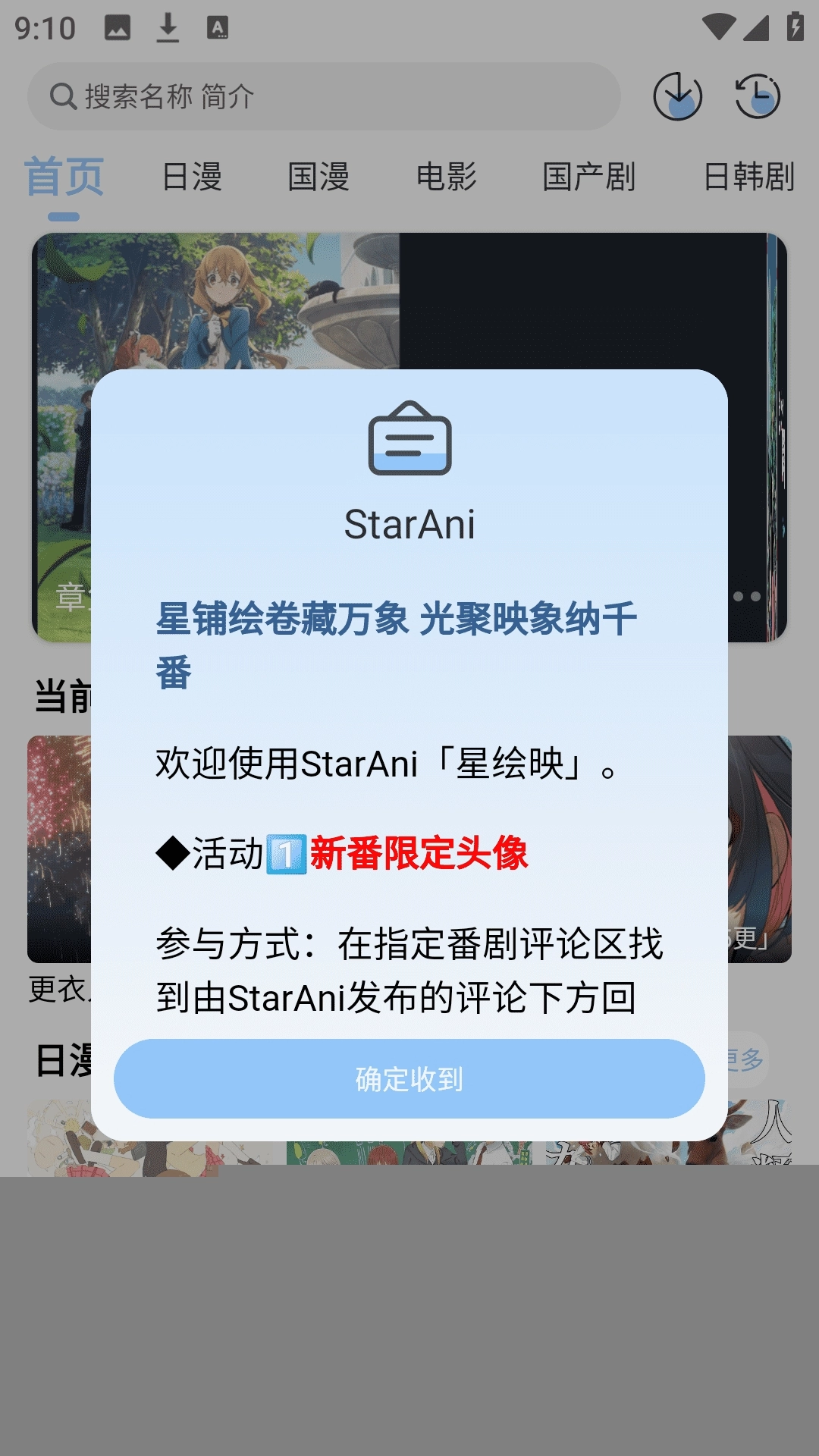819x1456 pixels.
Task: Open the search box 搜索名称 简介
Action: coord(324,96)
